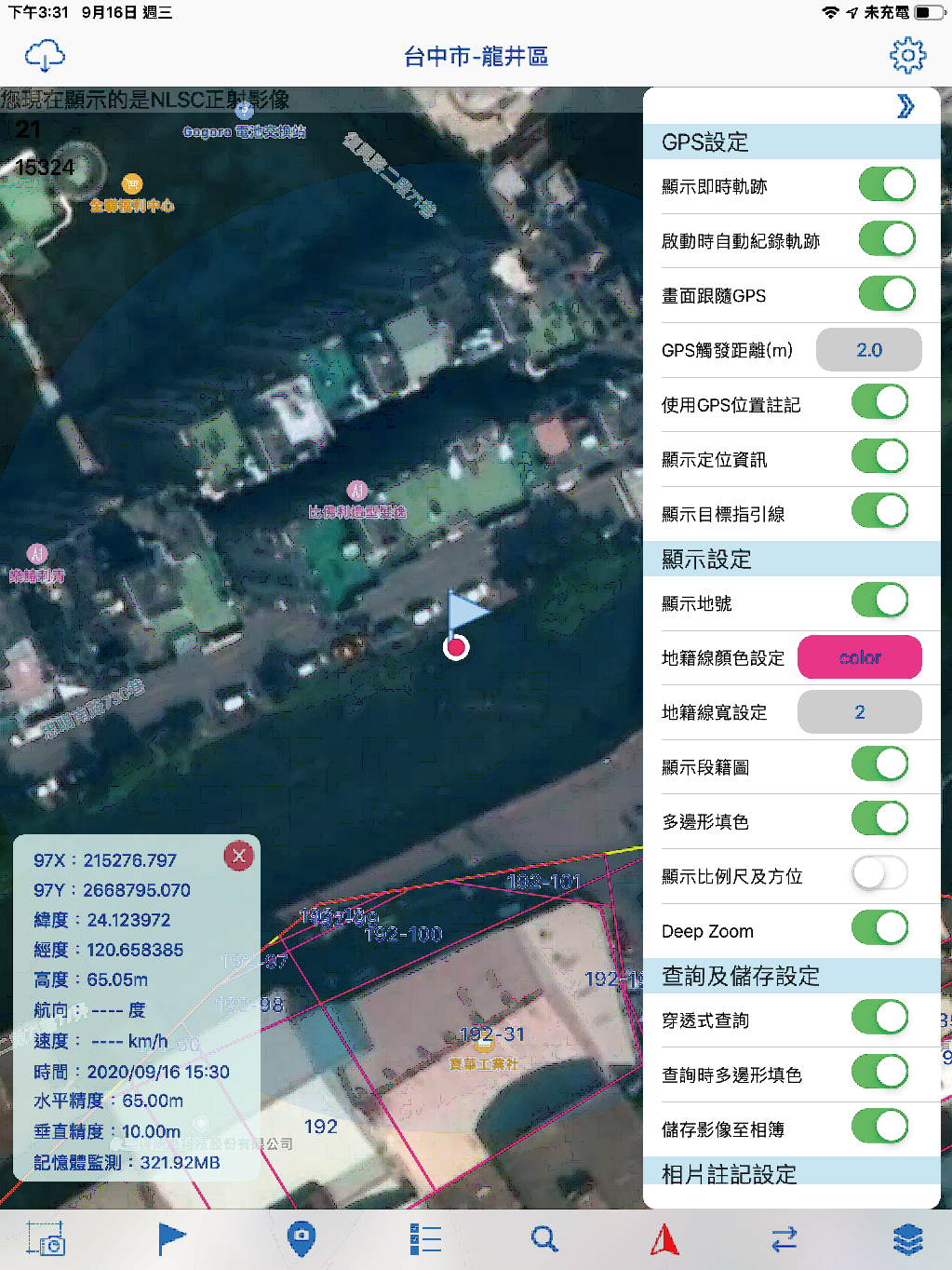Tap the cloud download icon
952x1270 pixels.
[x=45, y=57]
